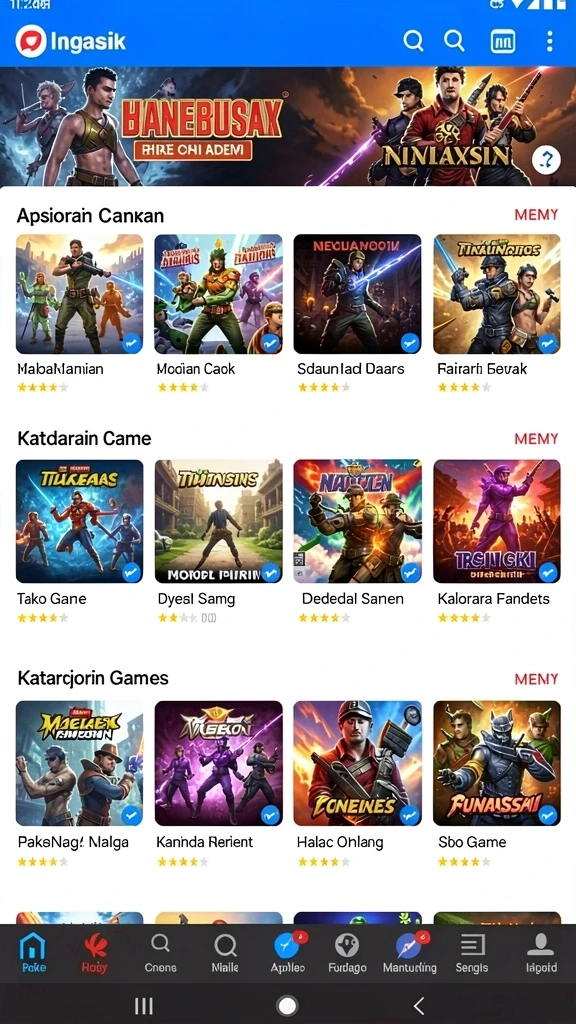Tap MEMY link beside Katdarain Came

[x=536, y=439]
